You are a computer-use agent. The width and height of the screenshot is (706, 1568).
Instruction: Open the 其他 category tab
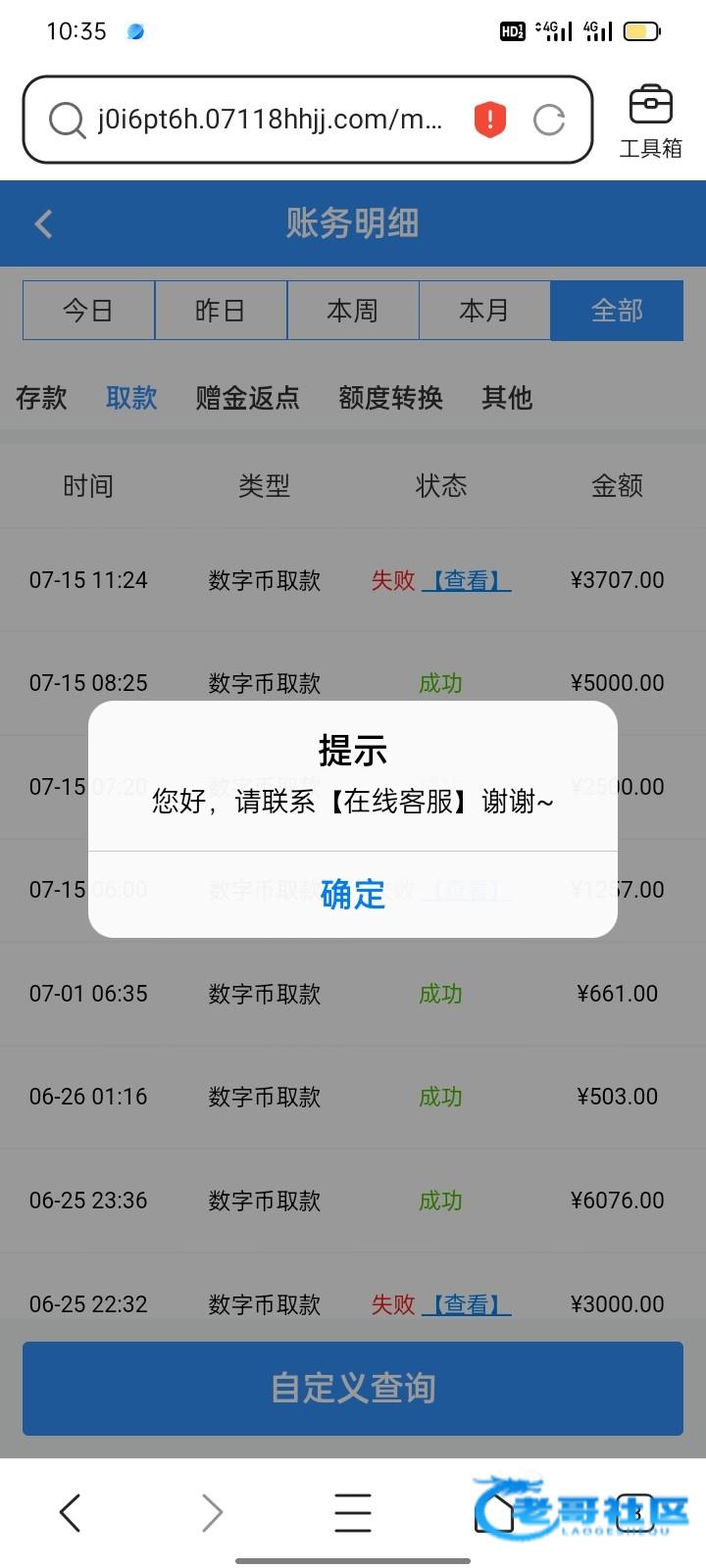pyautogui.click(x=506, y=398)
